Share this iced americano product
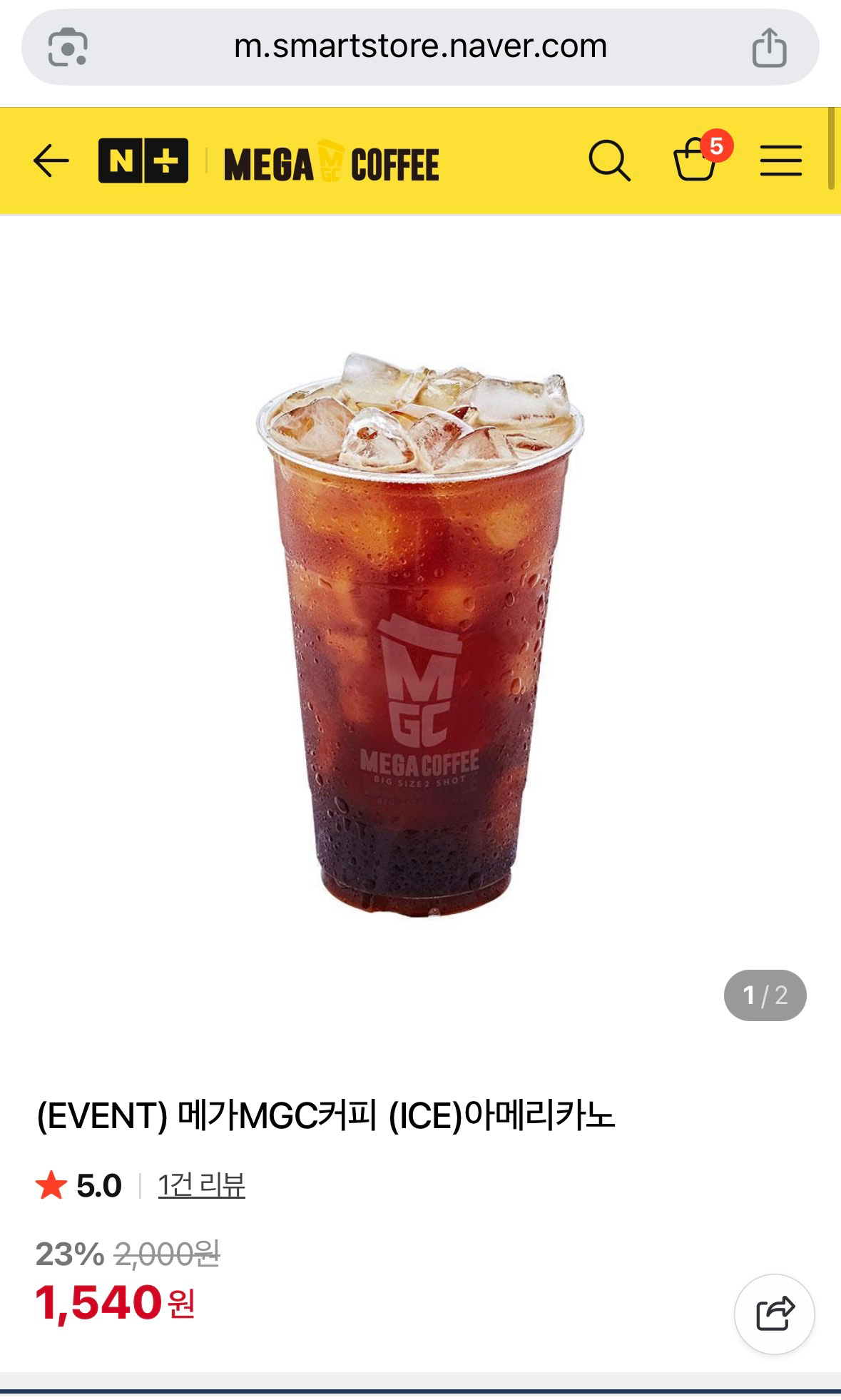841x1400 pixels. click(774, 1314)
